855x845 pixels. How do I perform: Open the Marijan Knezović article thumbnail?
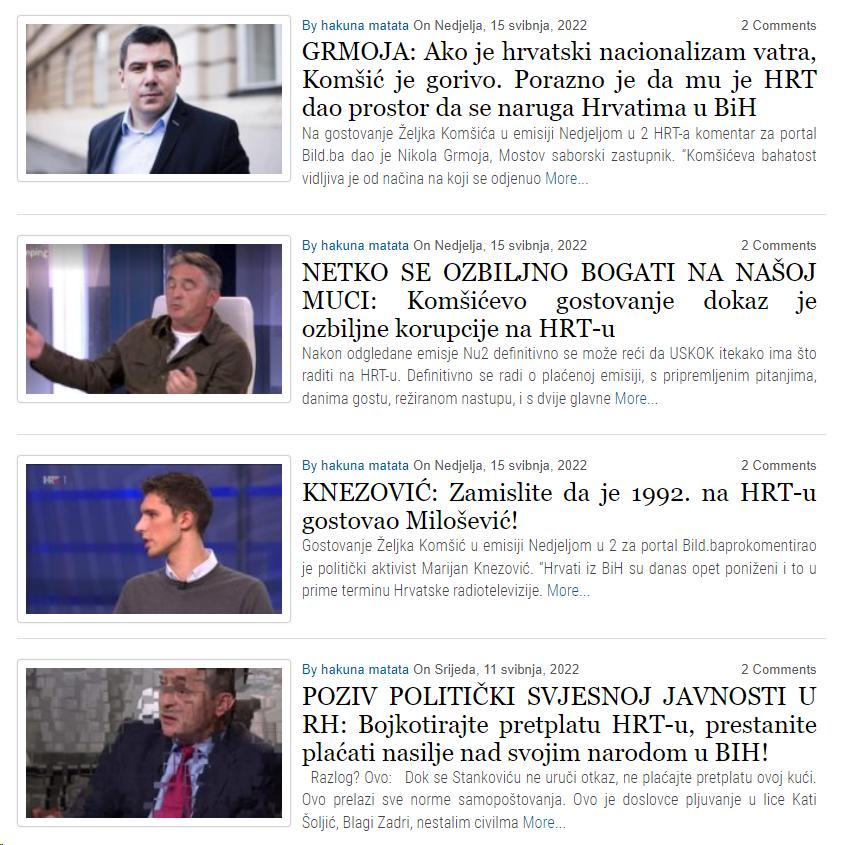pyautogui.click(x=154, y=539)
